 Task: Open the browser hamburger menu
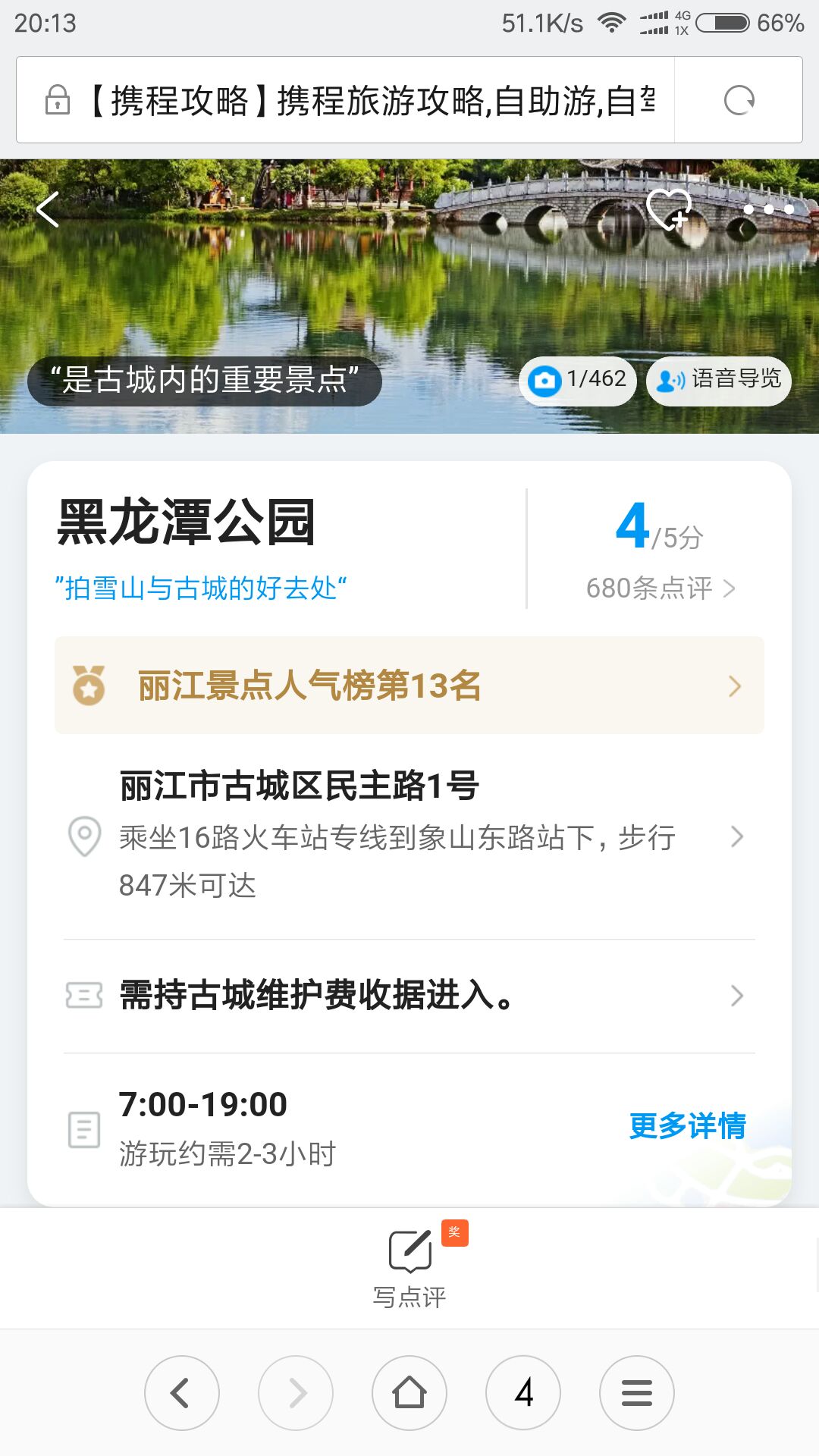pyautogui.click(x=637, y=1393)
